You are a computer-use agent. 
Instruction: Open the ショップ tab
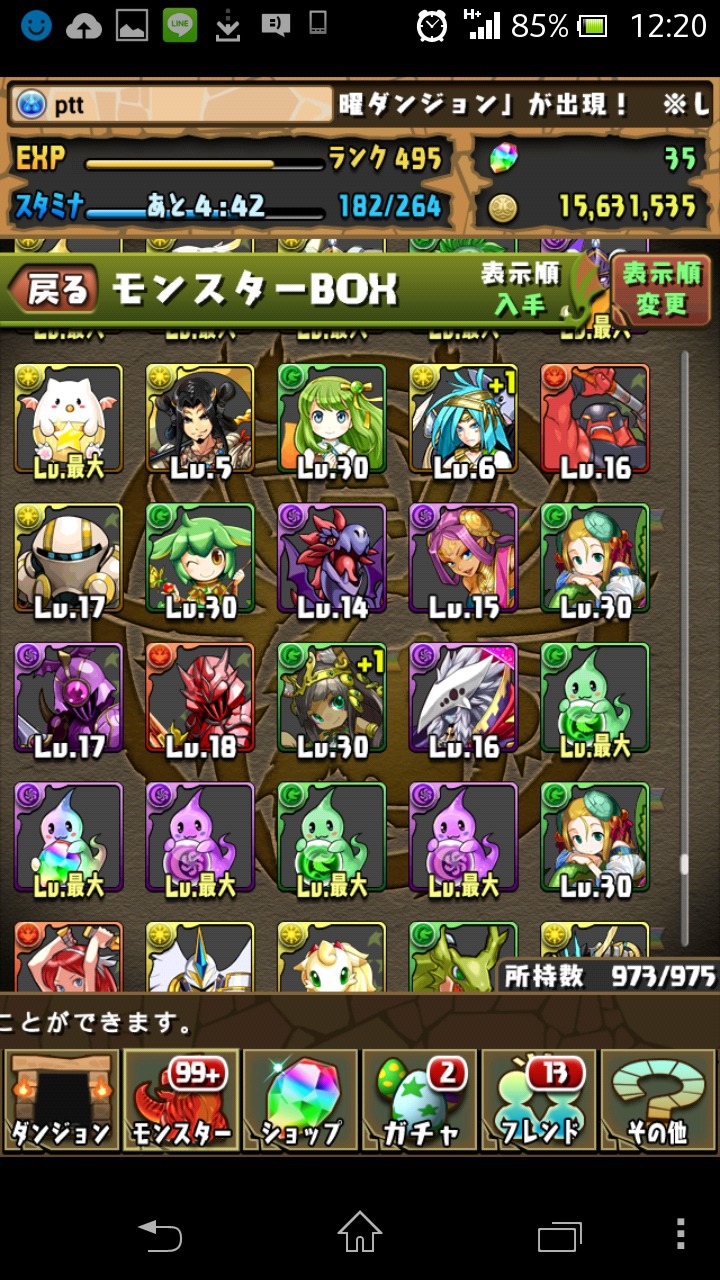pyautogui.click(x=300, y=1100)
